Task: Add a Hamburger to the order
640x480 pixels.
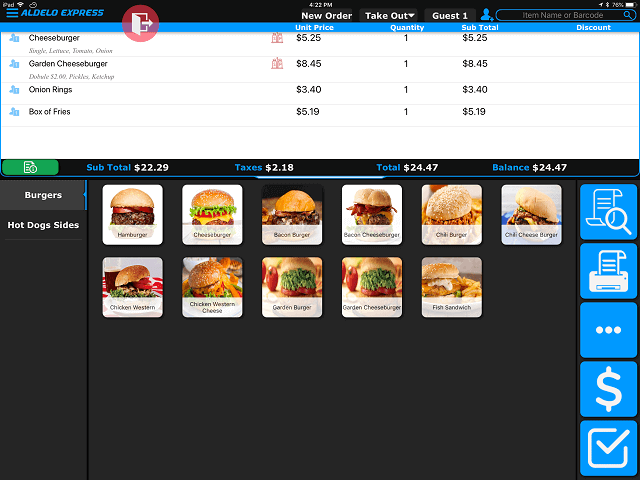Action: 132,215
